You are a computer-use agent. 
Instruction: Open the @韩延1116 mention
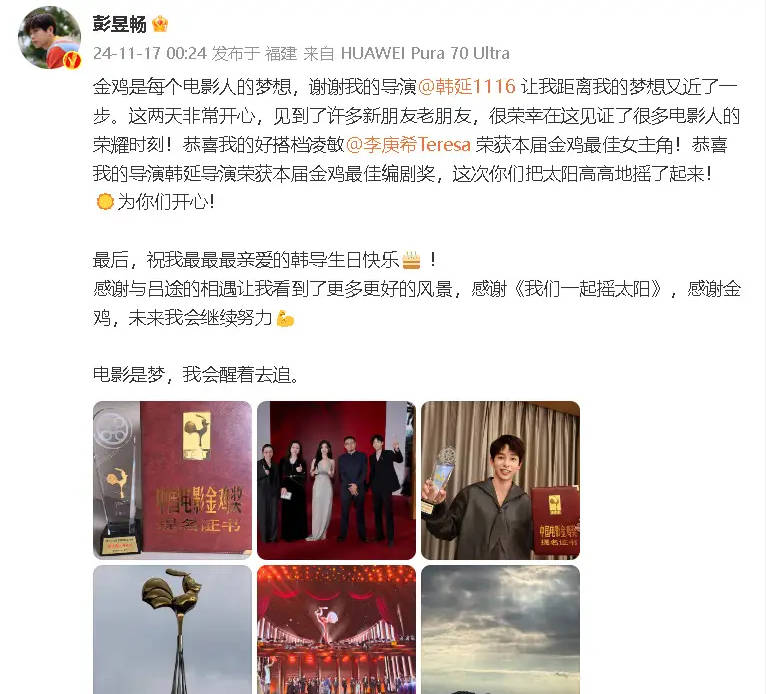pos(465,87)
